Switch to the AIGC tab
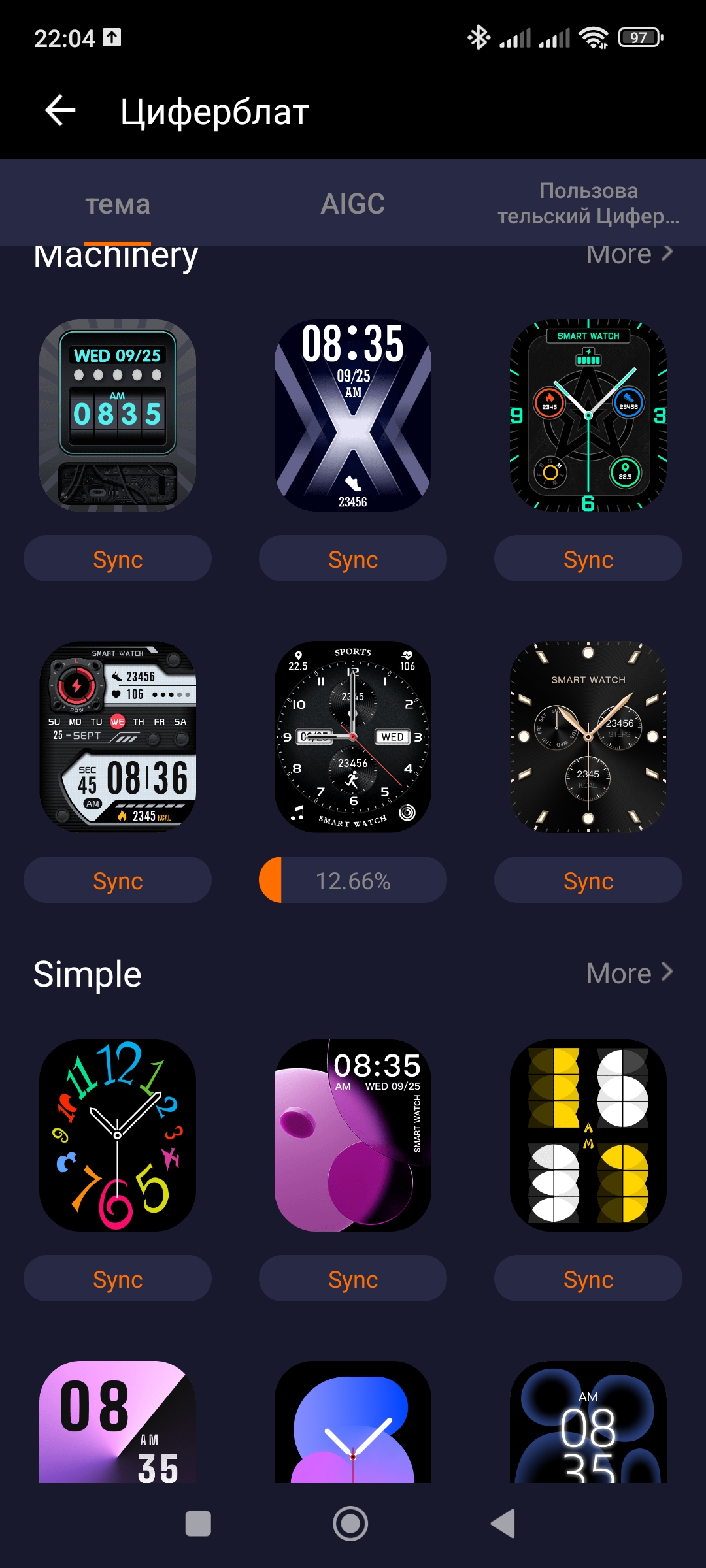Screen dimensions: 706x1568 [x=353, y=204]
